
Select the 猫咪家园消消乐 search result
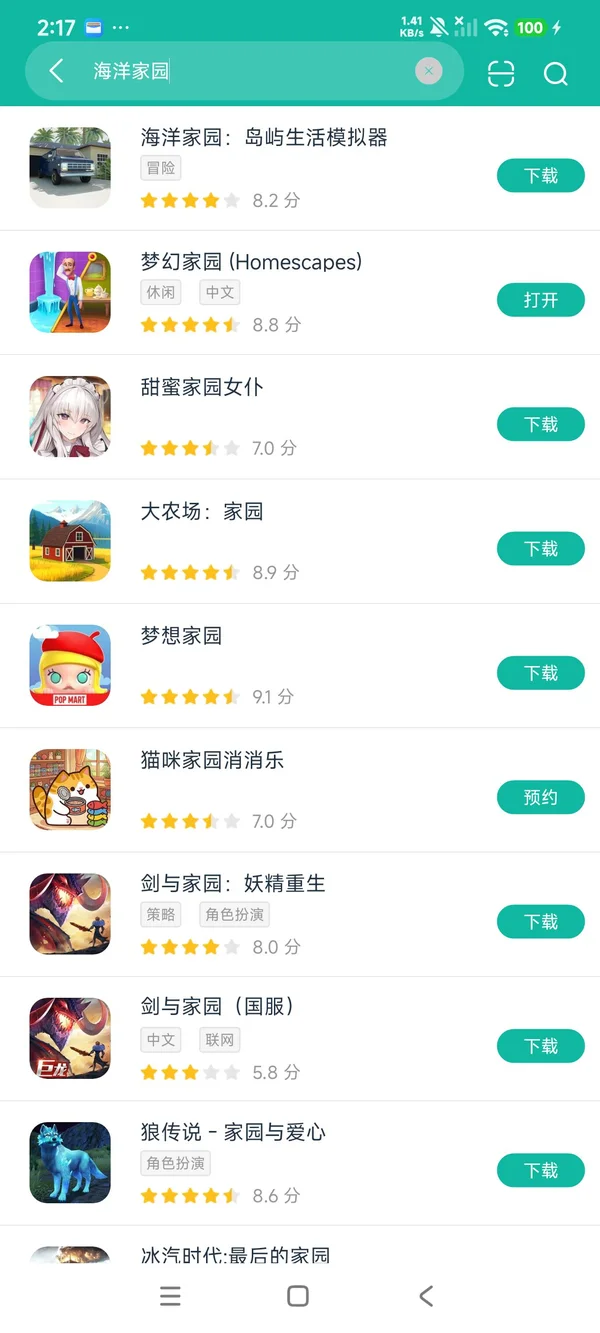[212, 760]
